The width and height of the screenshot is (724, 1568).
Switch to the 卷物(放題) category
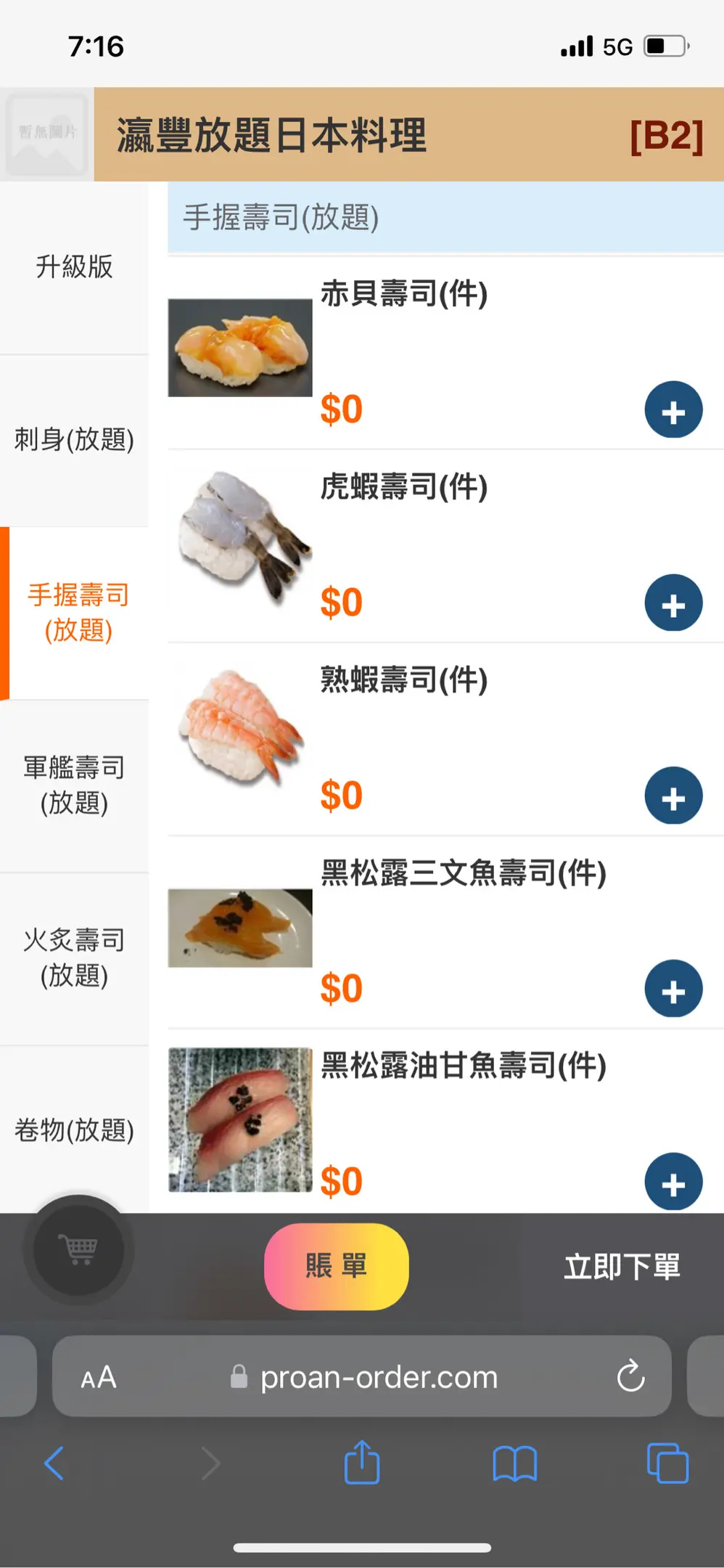tap(74, 1130)
